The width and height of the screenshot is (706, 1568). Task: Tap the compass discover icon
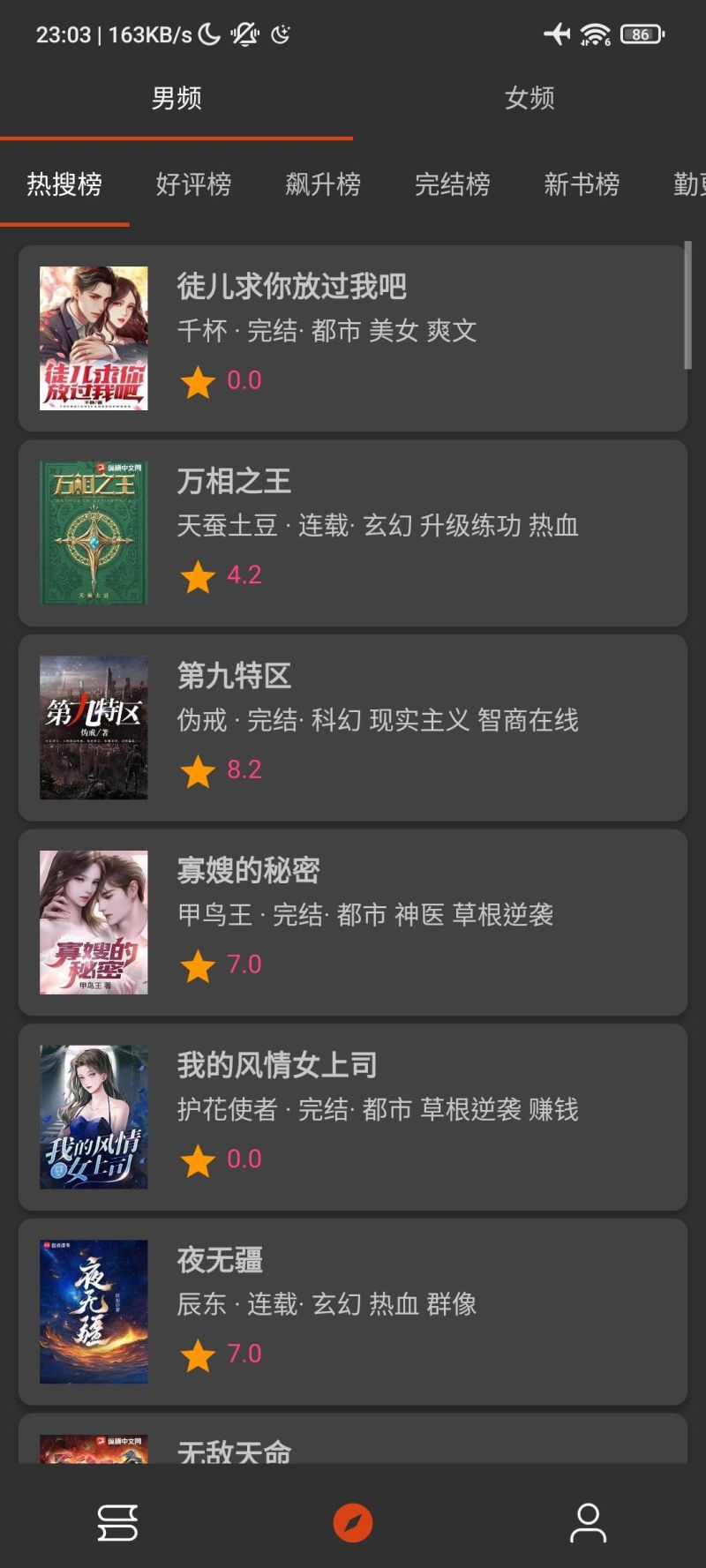pos(353,1522)
